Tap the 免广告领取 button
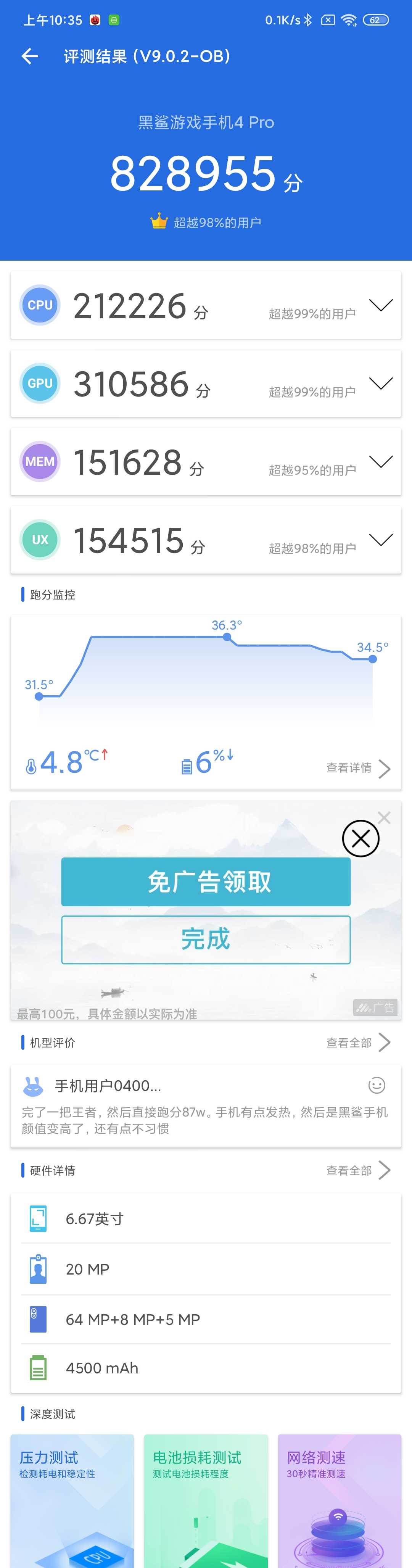This screenshot has height=1568, width=412. tap(206, 881)
